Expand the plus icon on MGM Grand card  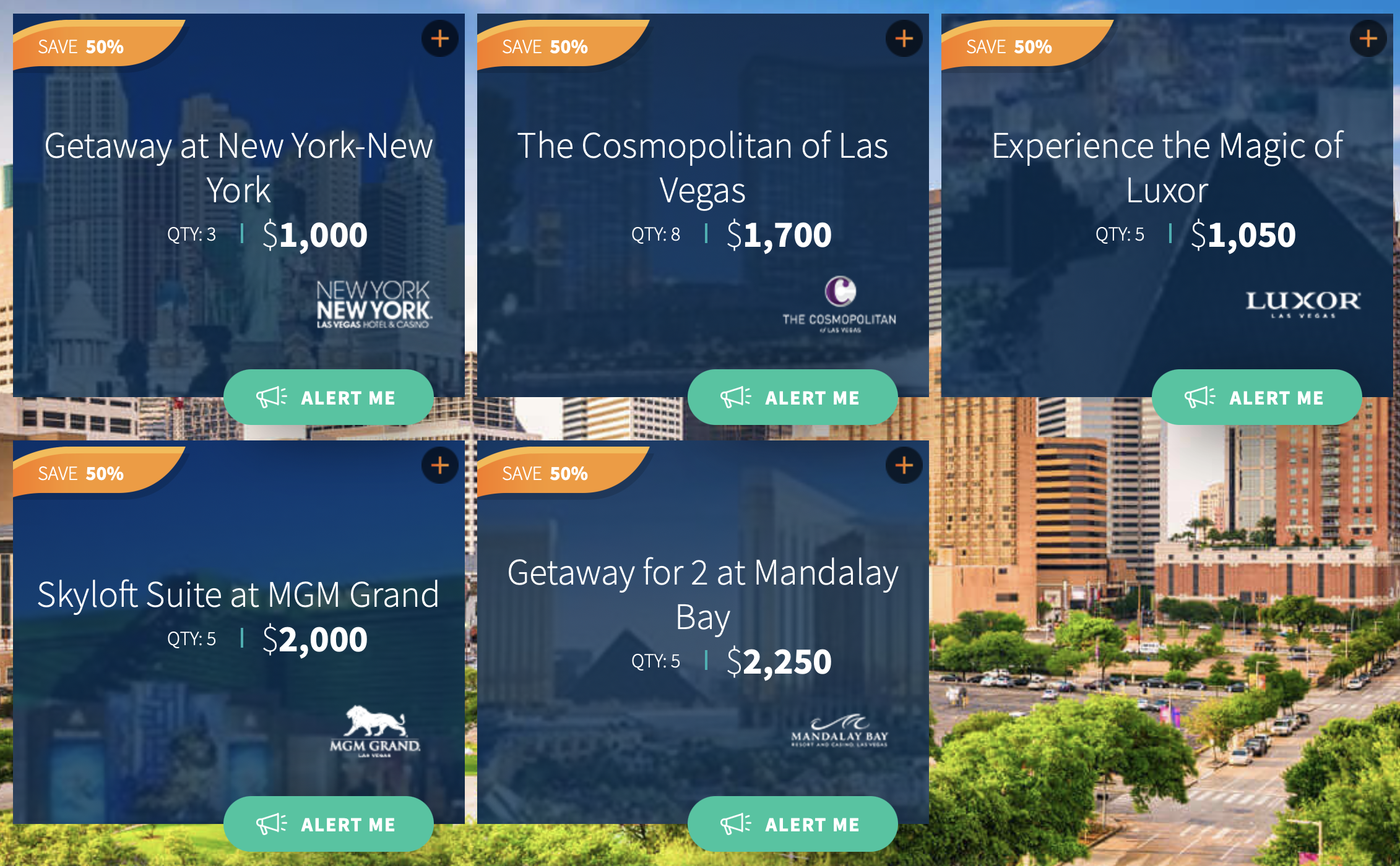(x=440, y=465)
